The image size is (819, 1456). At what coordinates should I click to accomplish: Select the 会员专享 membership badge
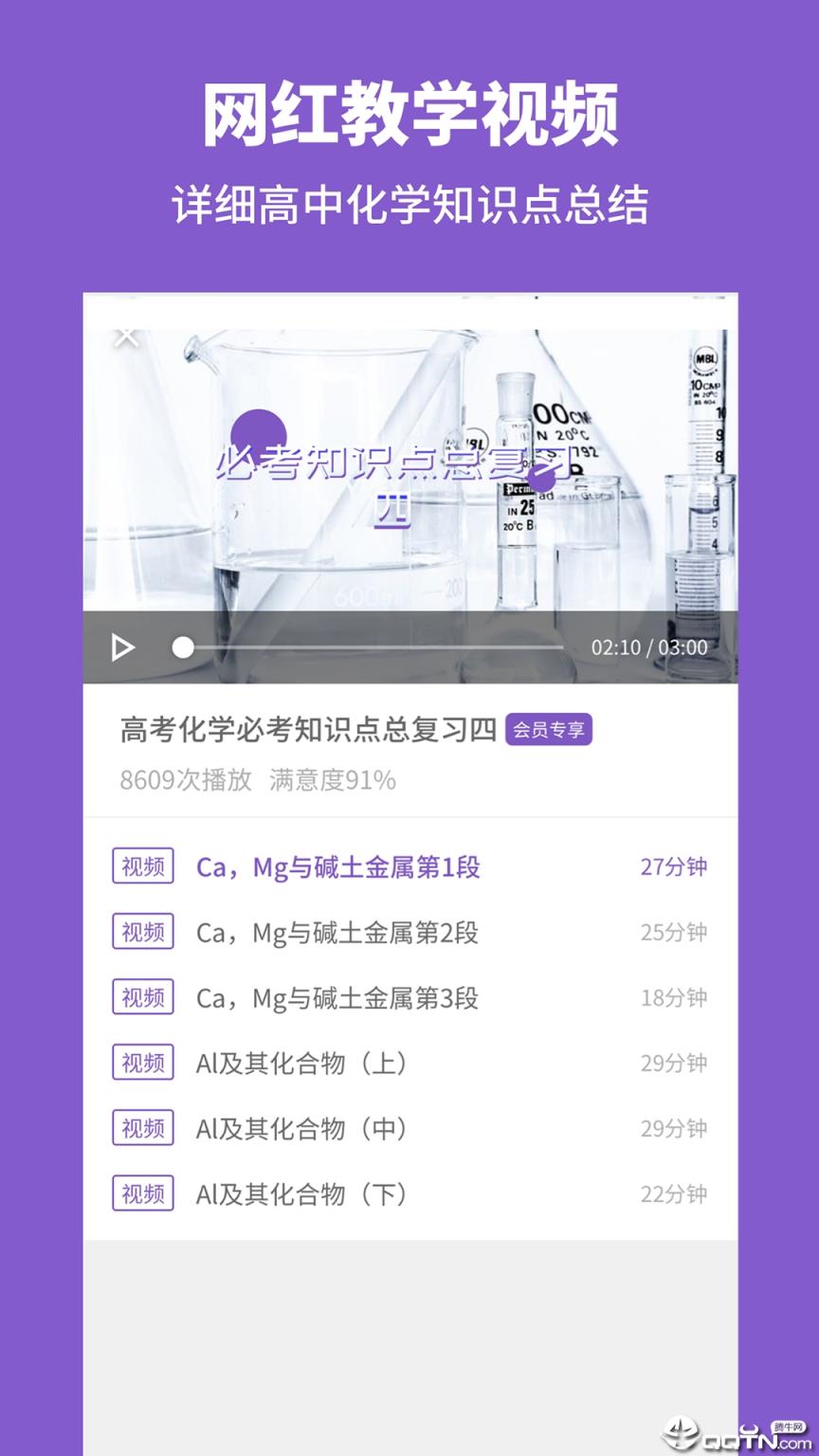[x=549, y=731]
